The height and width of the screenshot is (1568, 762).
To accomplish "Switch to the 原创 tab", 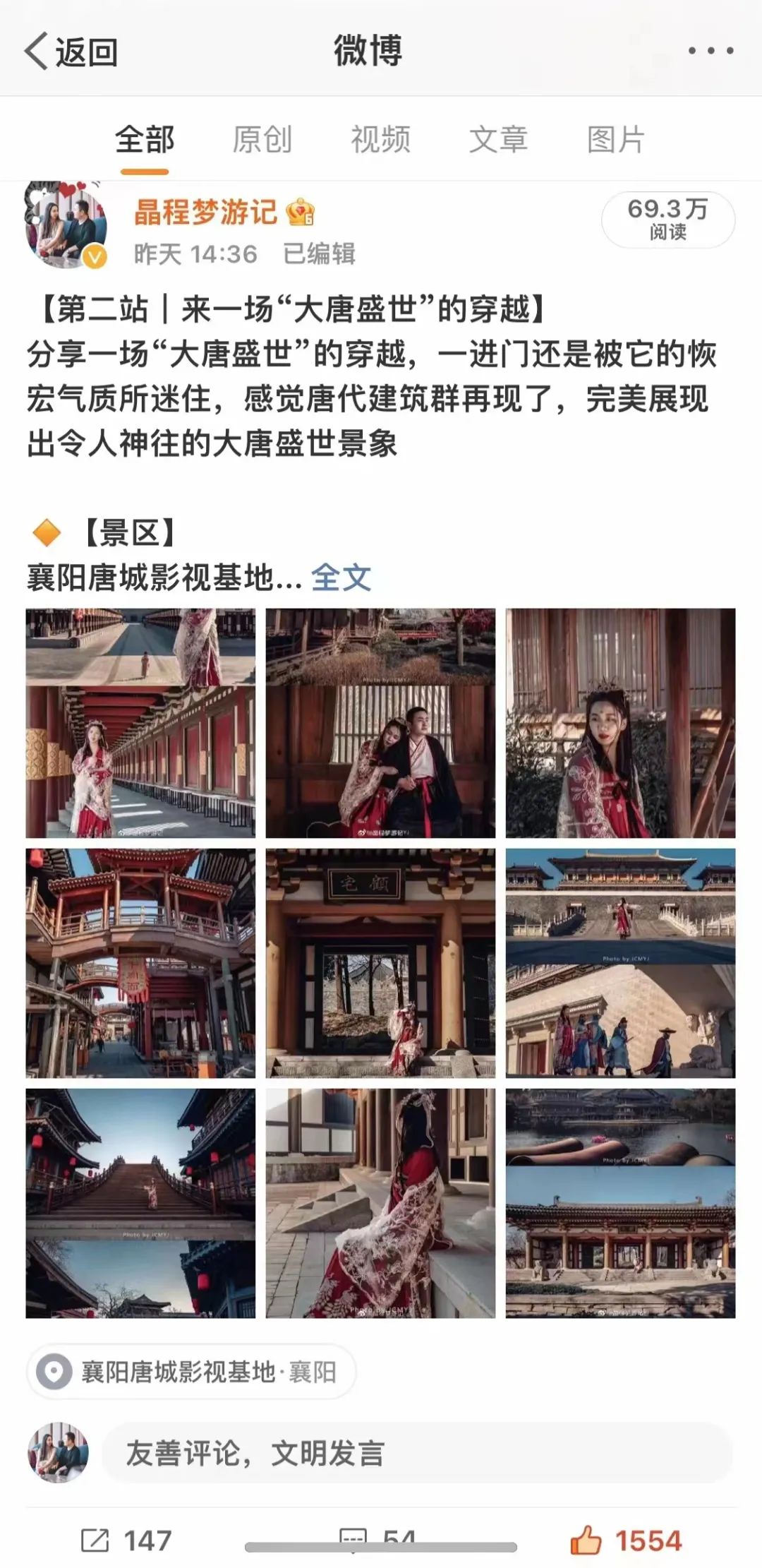I will [x=262, y=139].
